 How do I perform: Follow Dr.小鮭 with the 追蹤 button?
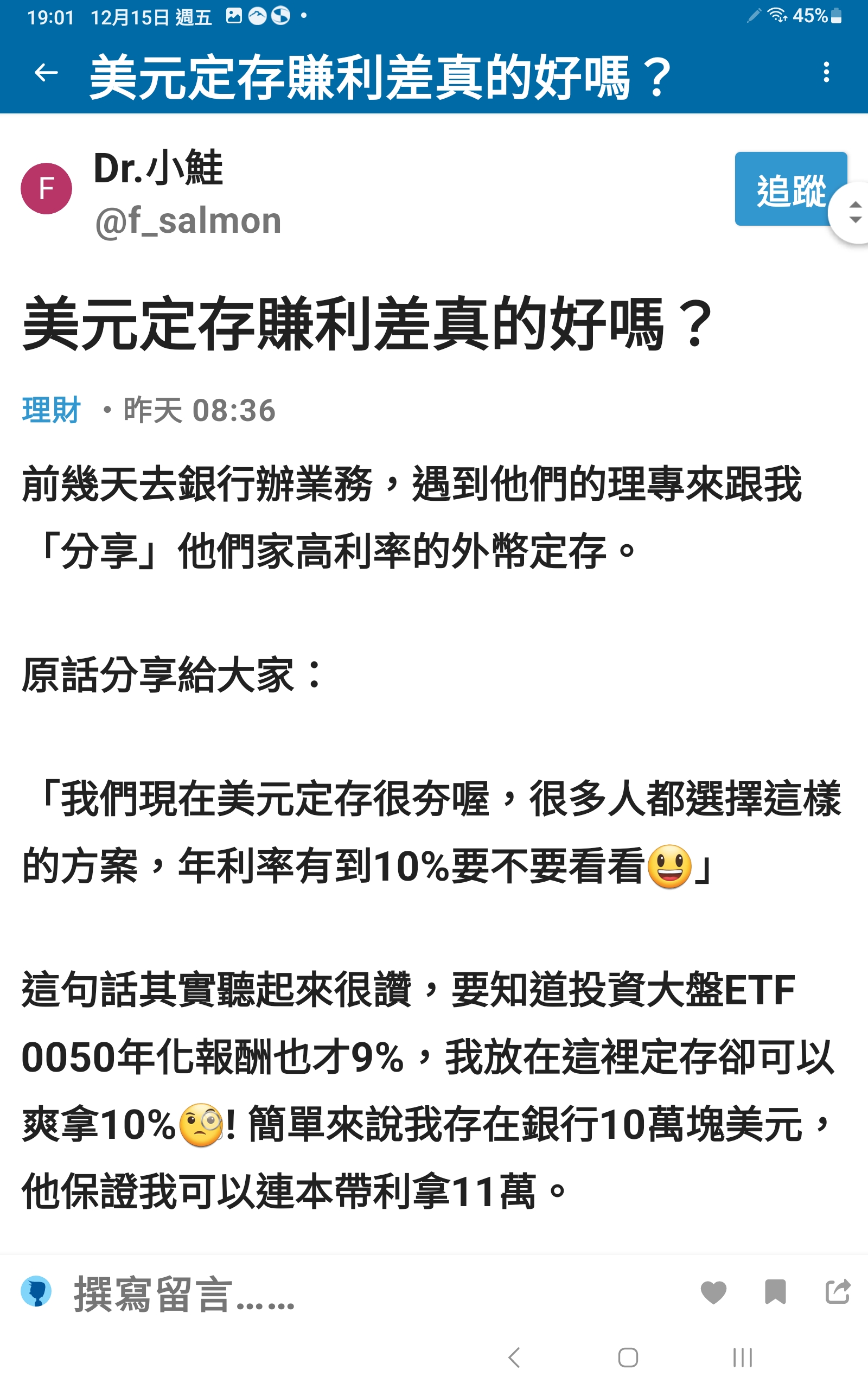click(790, 189)
